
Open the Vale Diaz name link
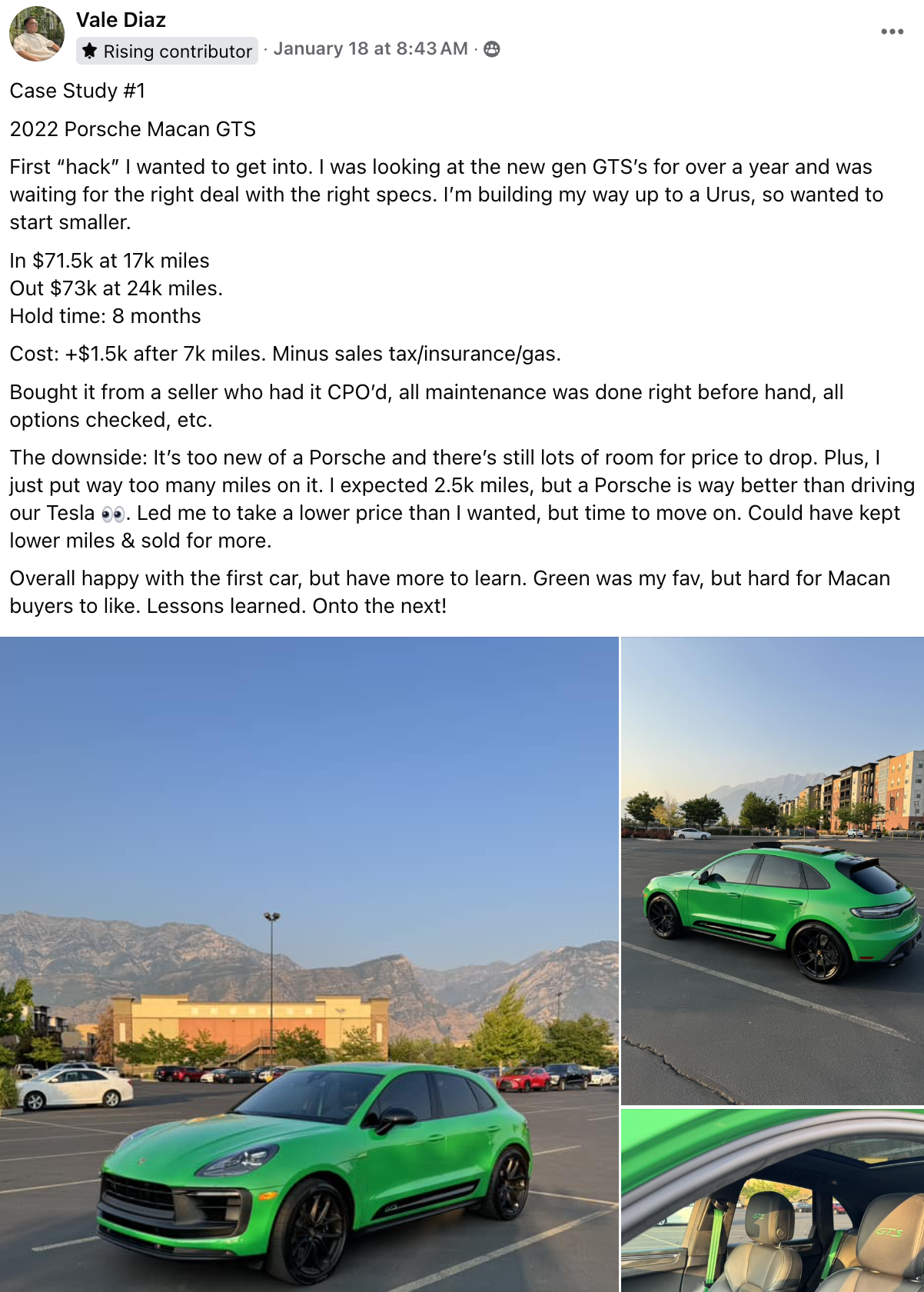pos(121,20)
